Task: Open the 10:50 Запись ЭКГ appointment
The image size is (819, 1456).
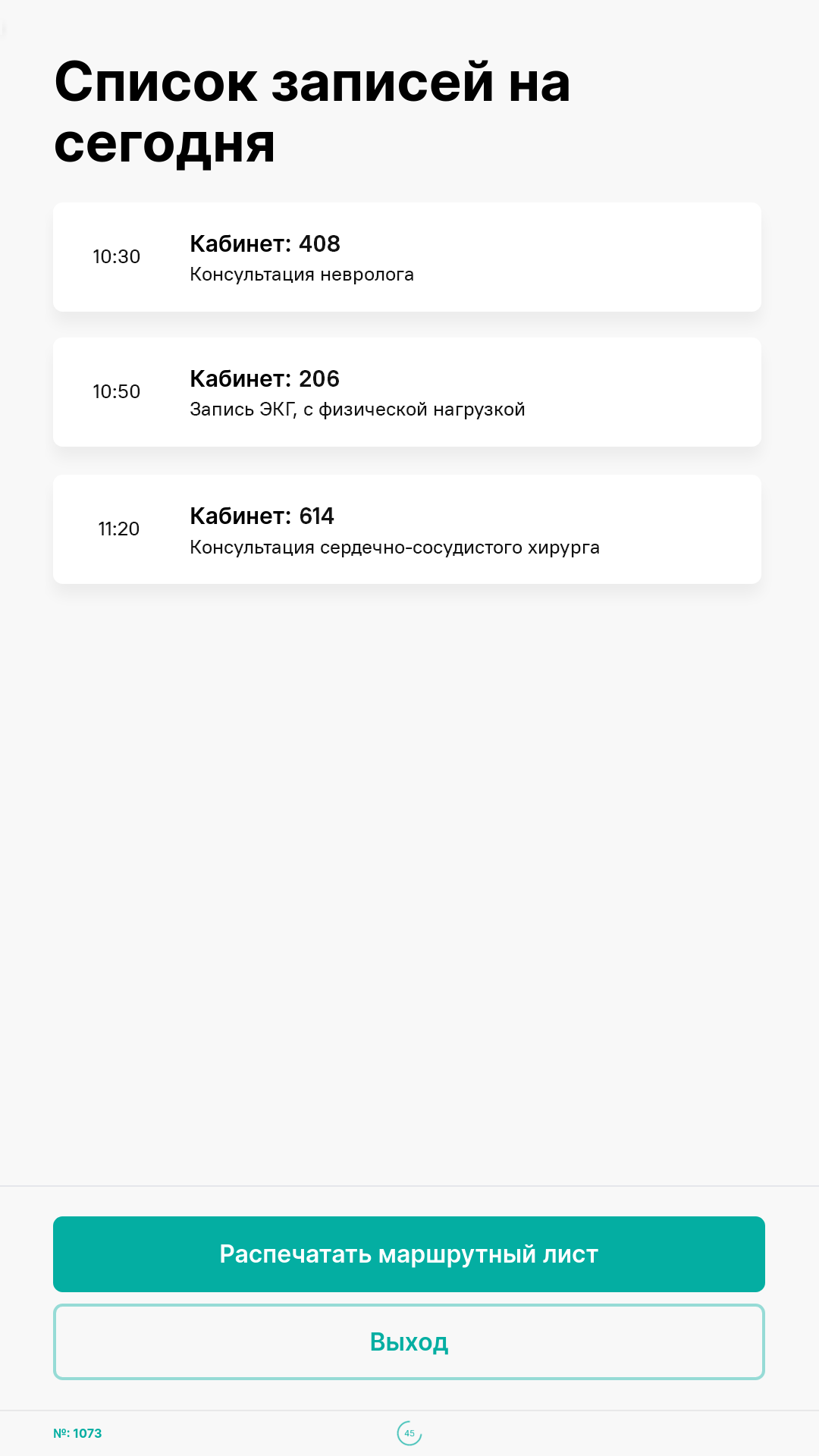Action: [x=407, y=392]
